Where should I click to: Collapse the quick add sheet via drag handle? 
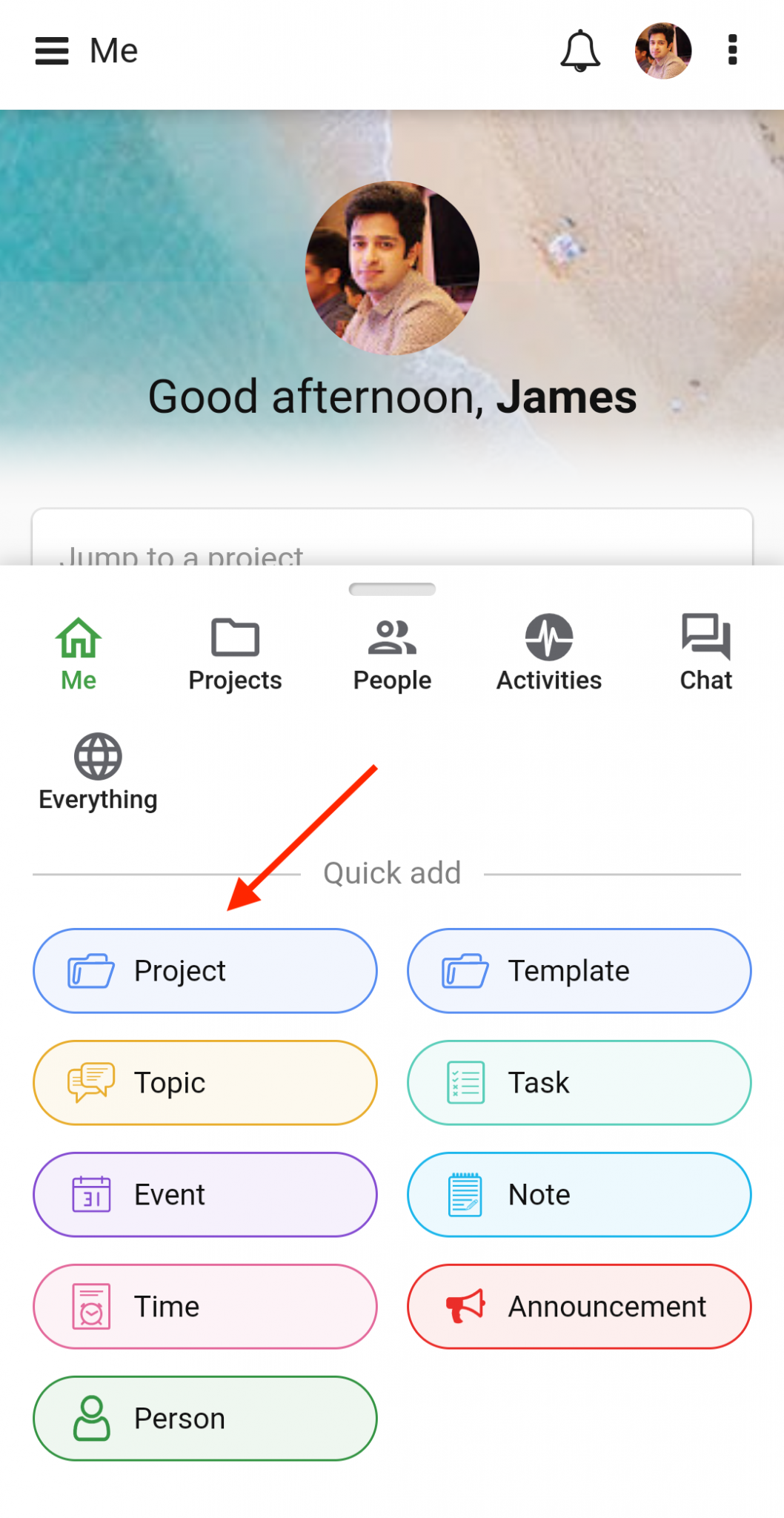[391, 589]
